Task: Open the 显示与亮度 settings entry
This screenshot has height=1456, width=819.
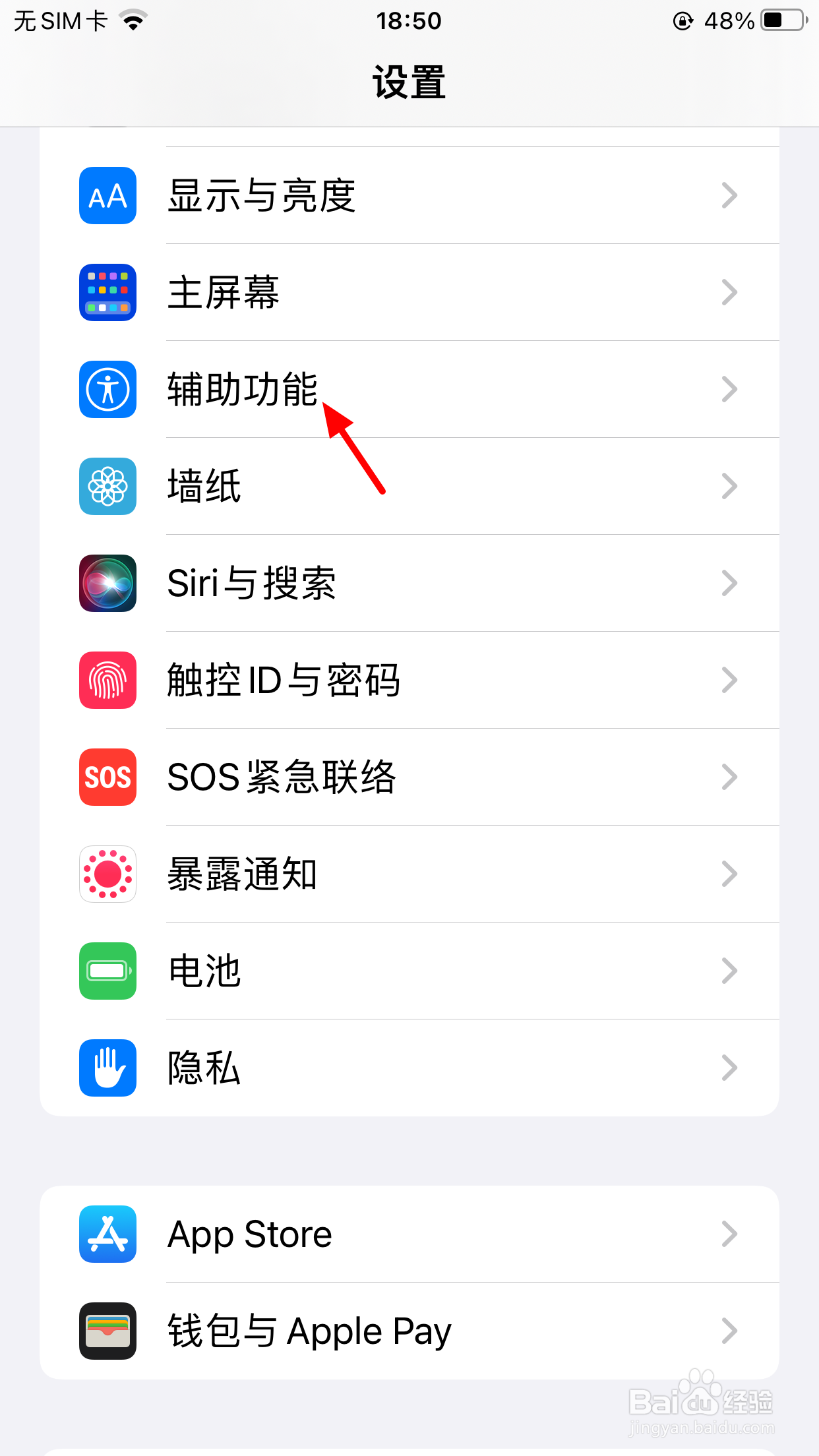Action: point(409,195)
